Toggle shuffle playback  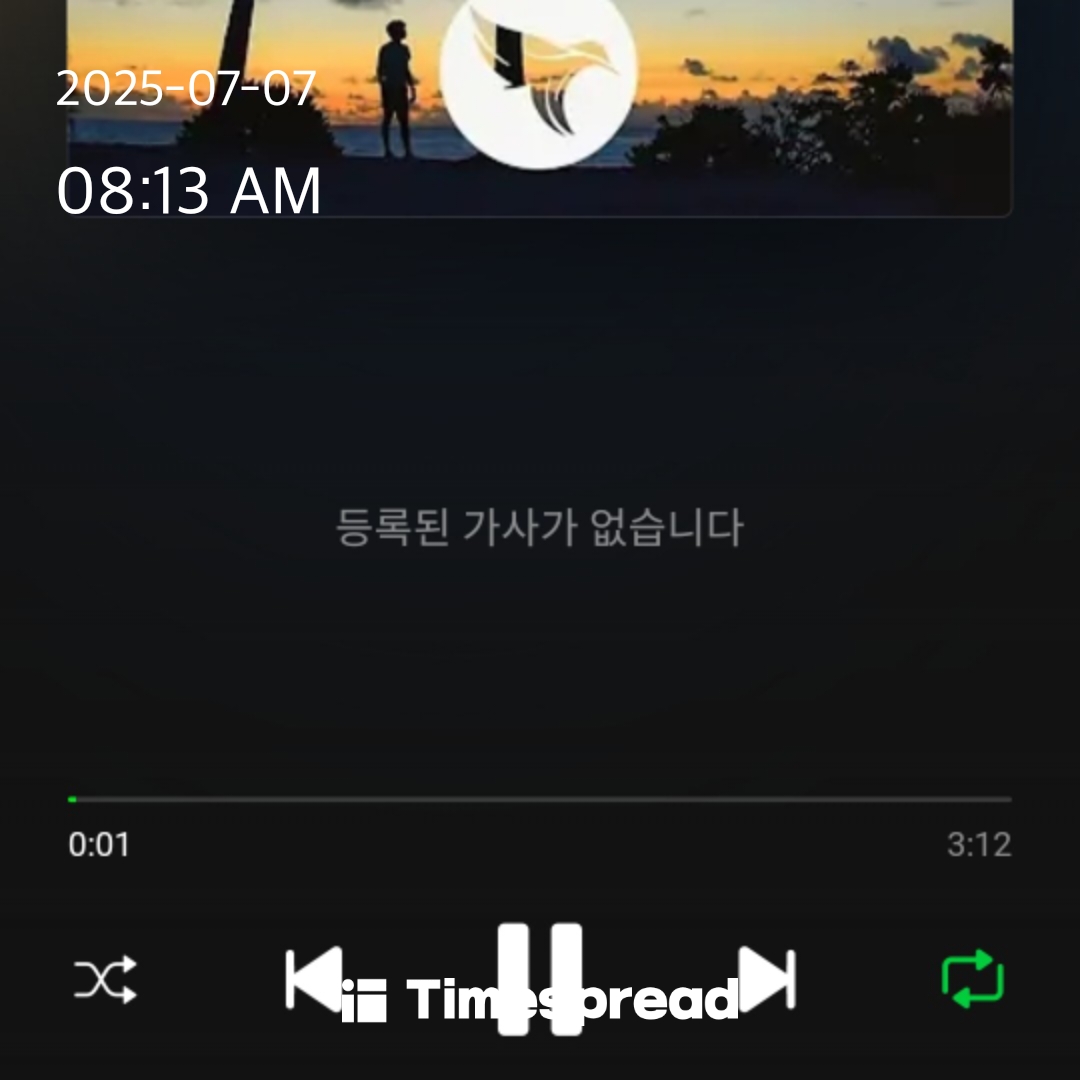(x=105, y=979)
